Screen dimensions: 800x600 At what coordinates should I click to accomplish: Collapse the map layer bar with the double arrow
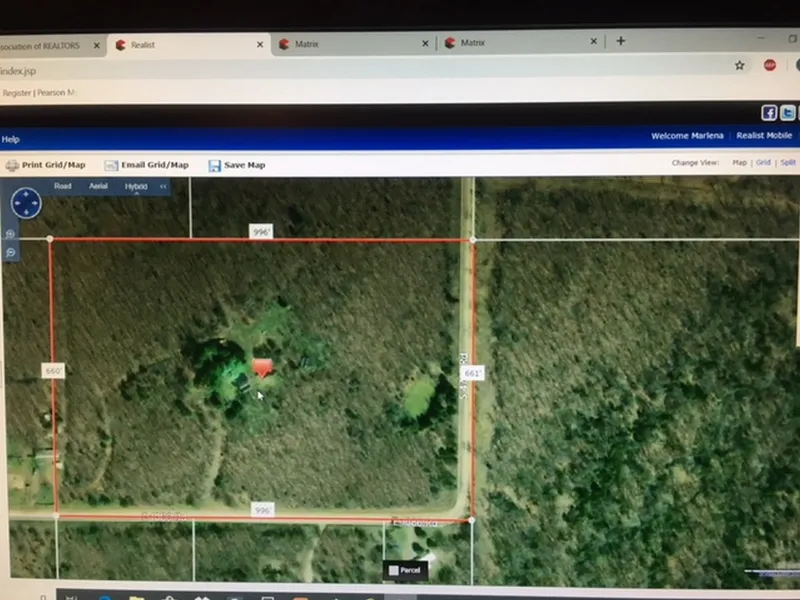pyautogui.click(x=164, y=186)
